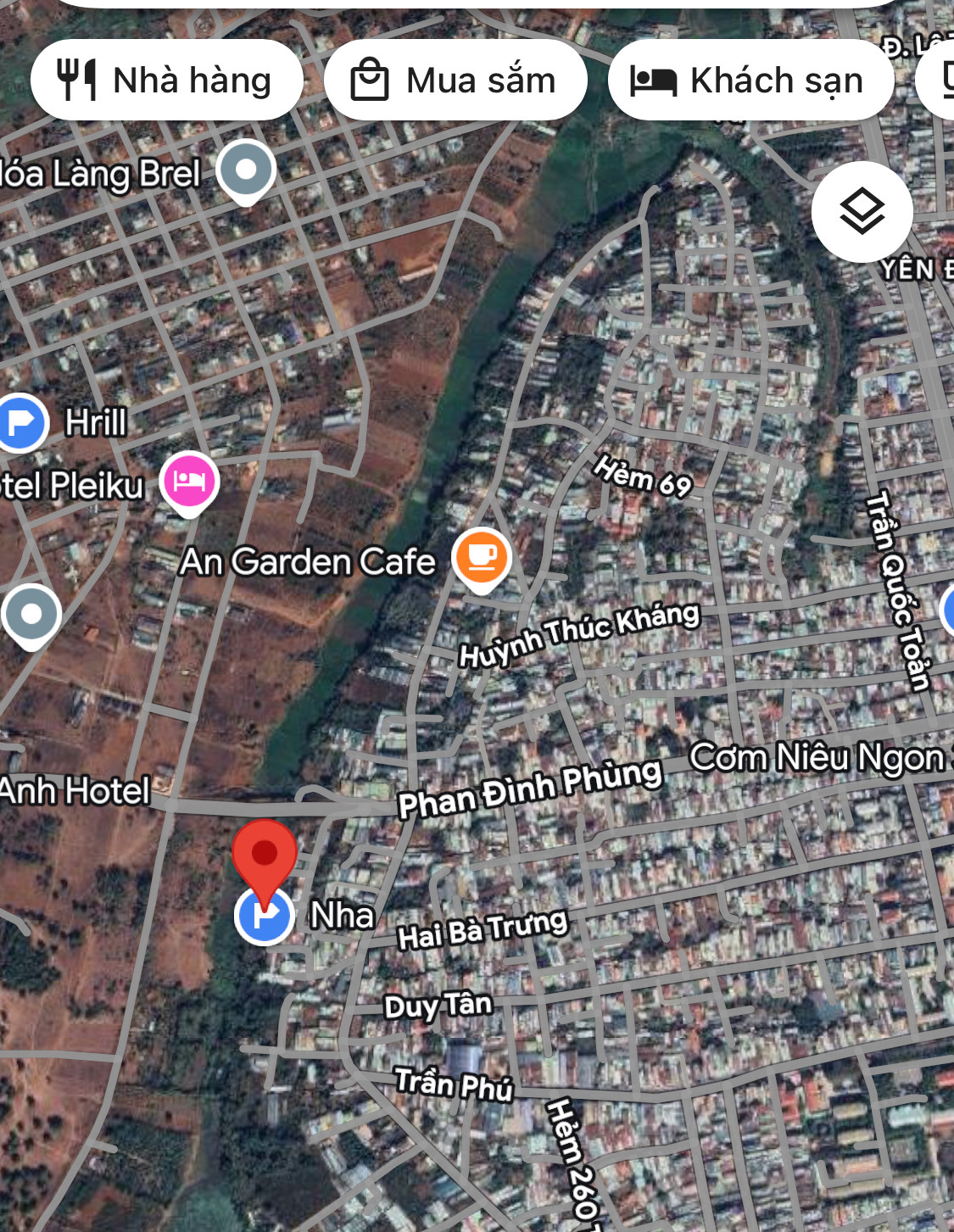Open the map layers button

pos(862,212)
